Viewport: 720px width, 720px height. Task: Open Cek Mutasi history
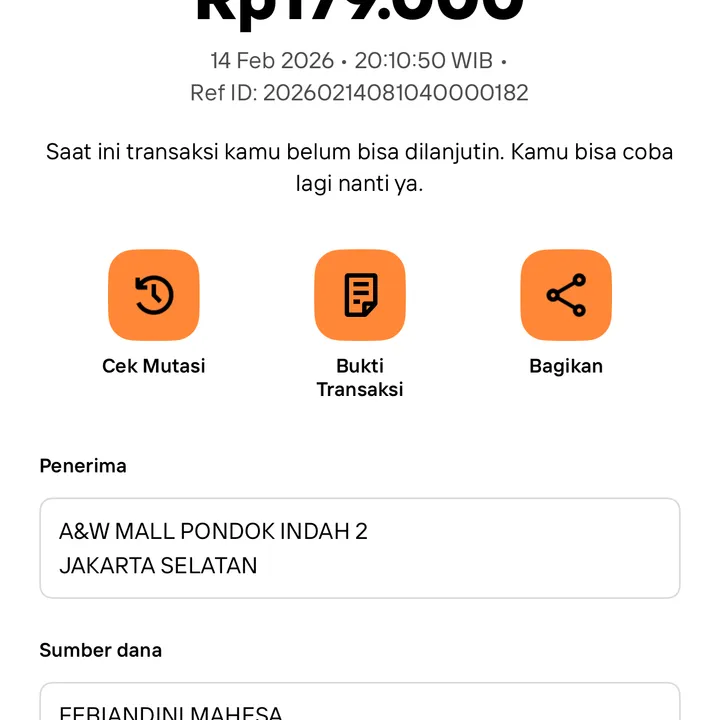pos(154,295)
